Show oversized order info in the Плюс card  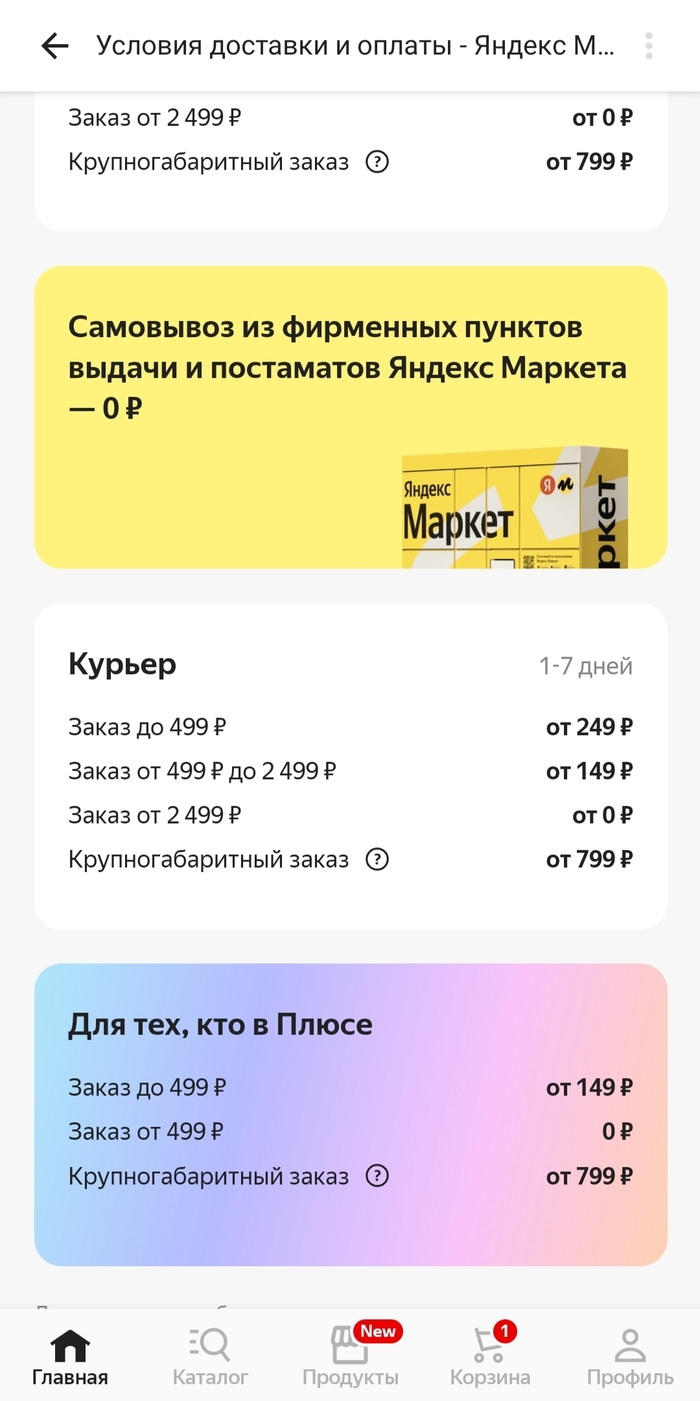click(x=377, y=1176)
